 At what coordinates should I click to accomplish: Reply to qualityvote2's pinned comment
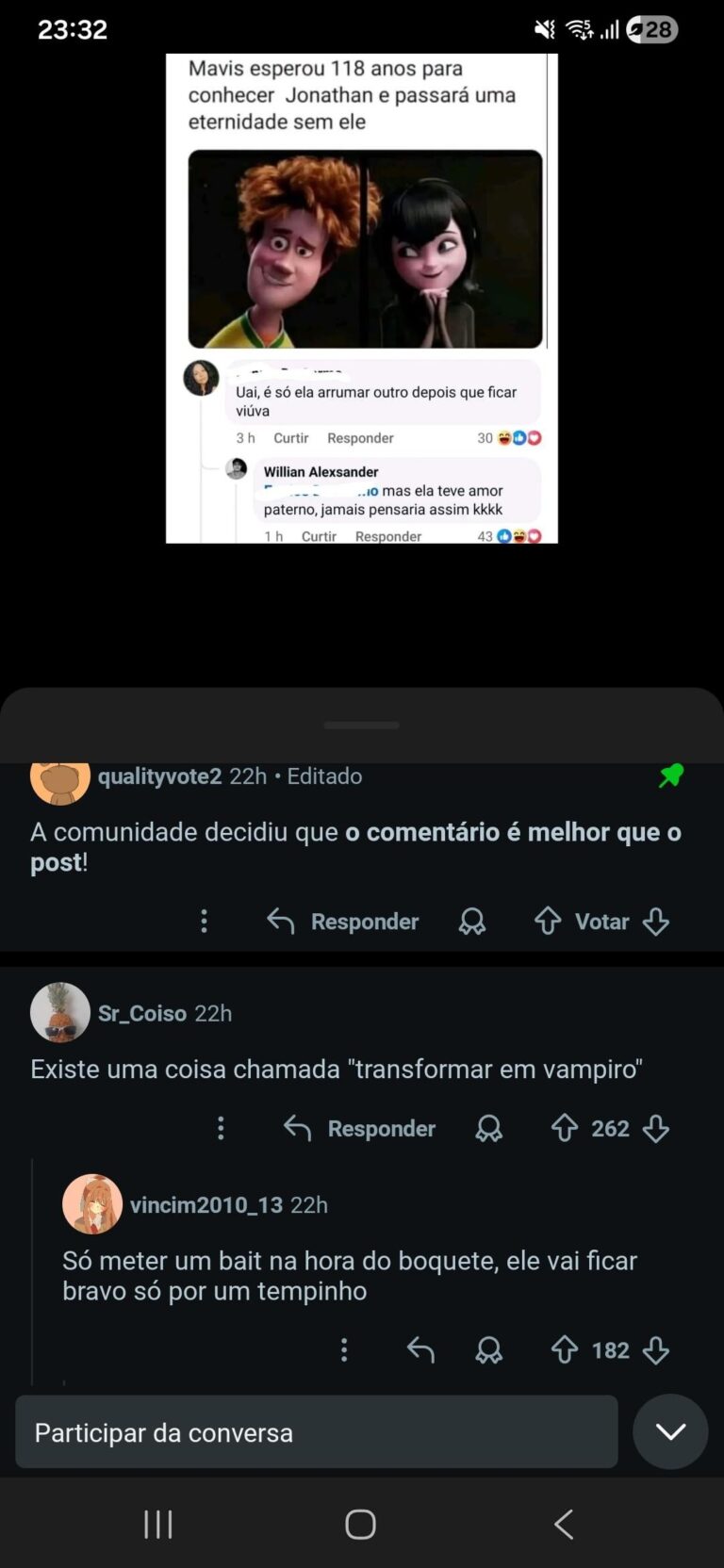tap(343, 922)
